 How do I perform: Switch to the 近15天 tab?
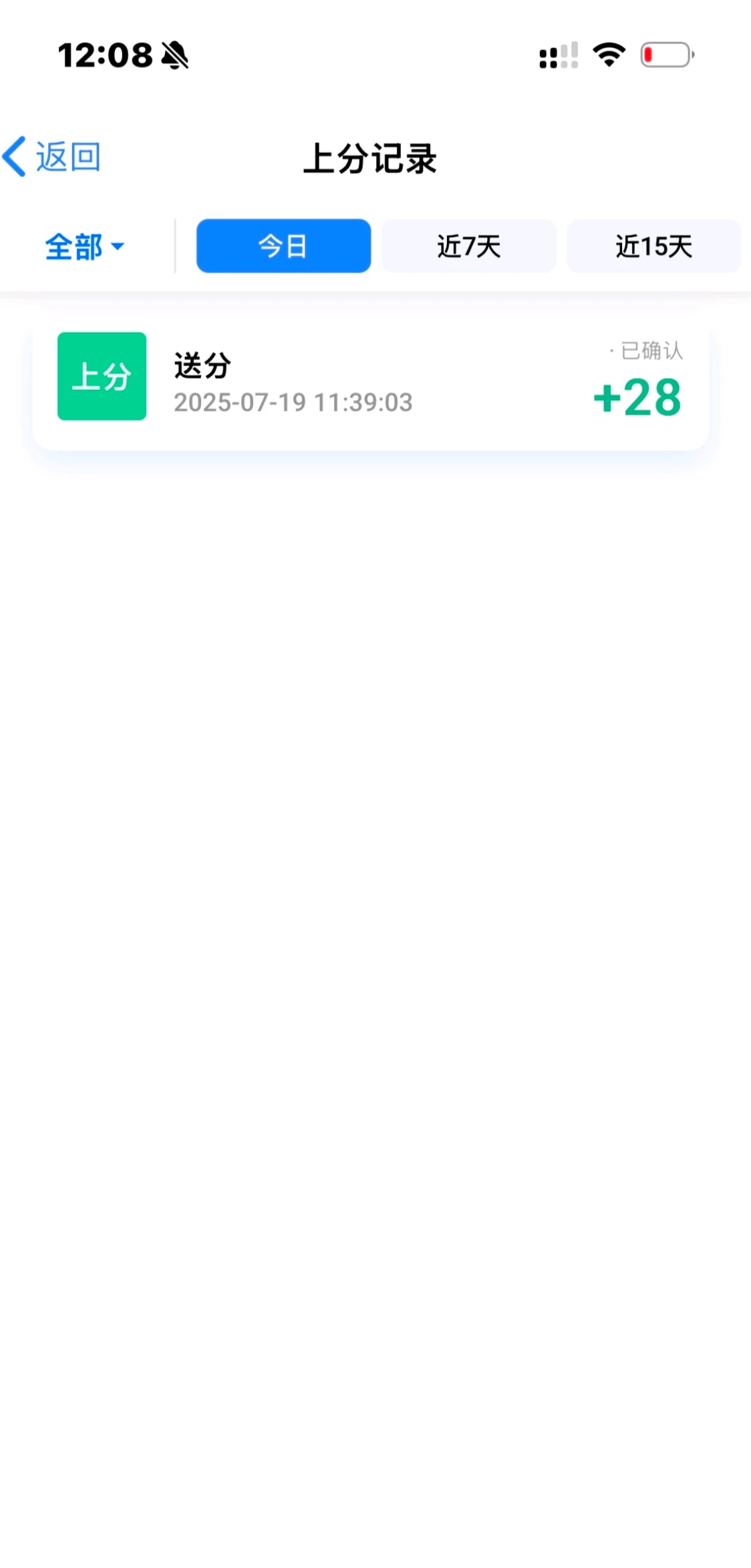coord(653,246)
